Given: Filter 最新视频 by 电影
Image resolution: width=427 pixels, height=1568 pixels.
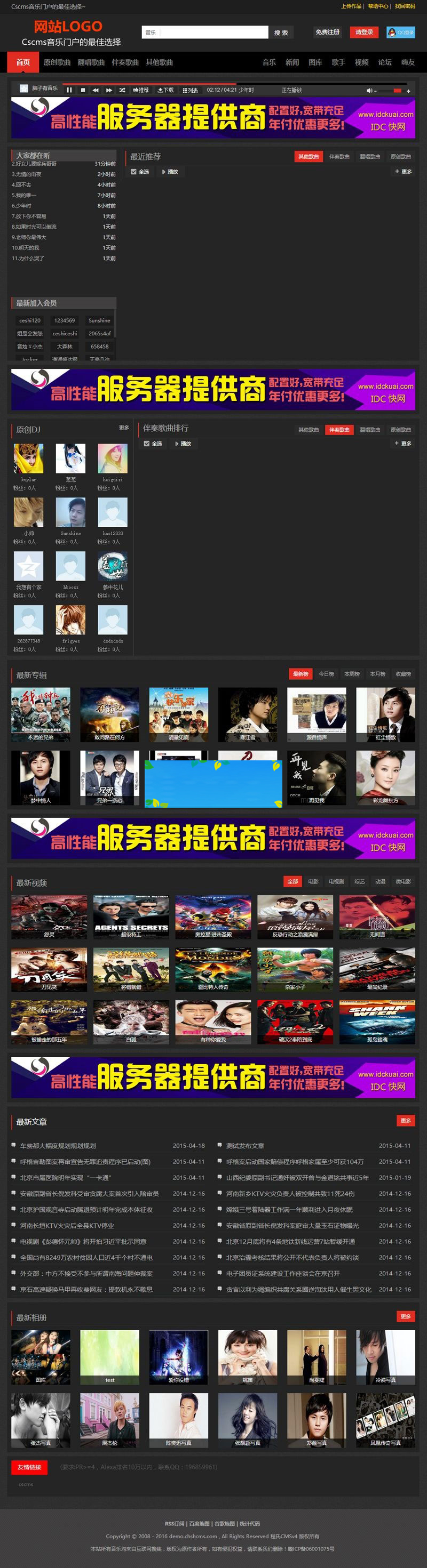Looking at the screenshot, I should click(x=313, y=881).
